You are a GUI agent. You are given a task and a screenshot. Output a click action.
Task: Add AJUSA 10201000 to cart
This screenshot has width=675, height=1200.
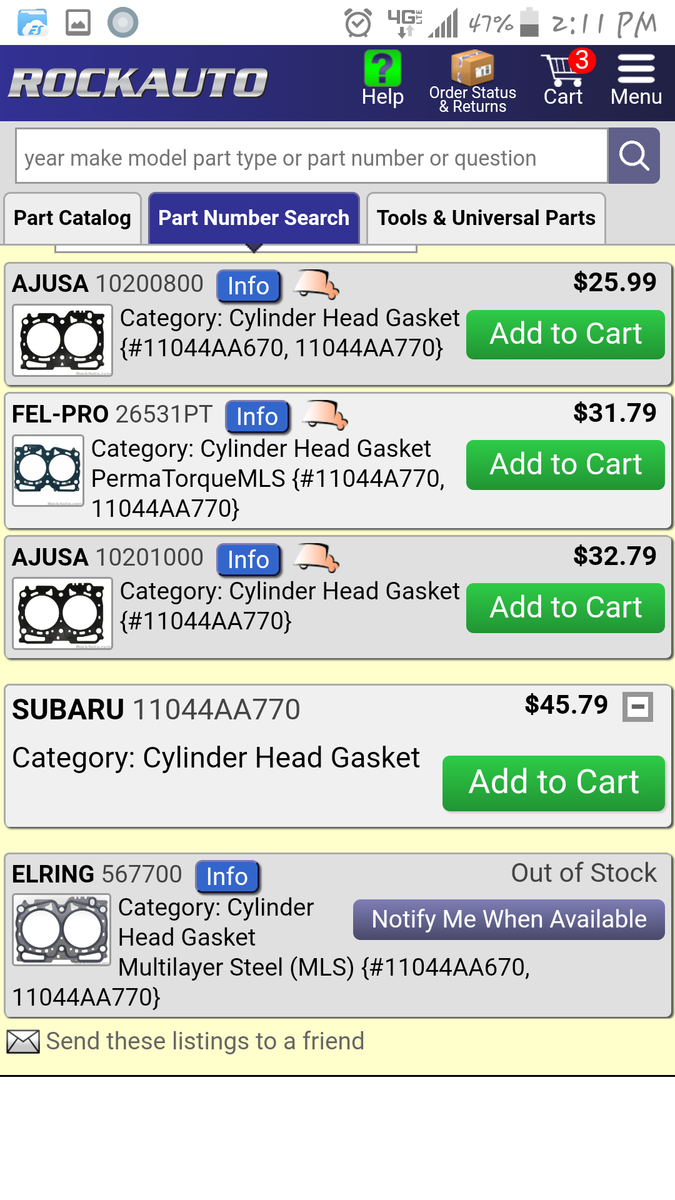(565, 608)
